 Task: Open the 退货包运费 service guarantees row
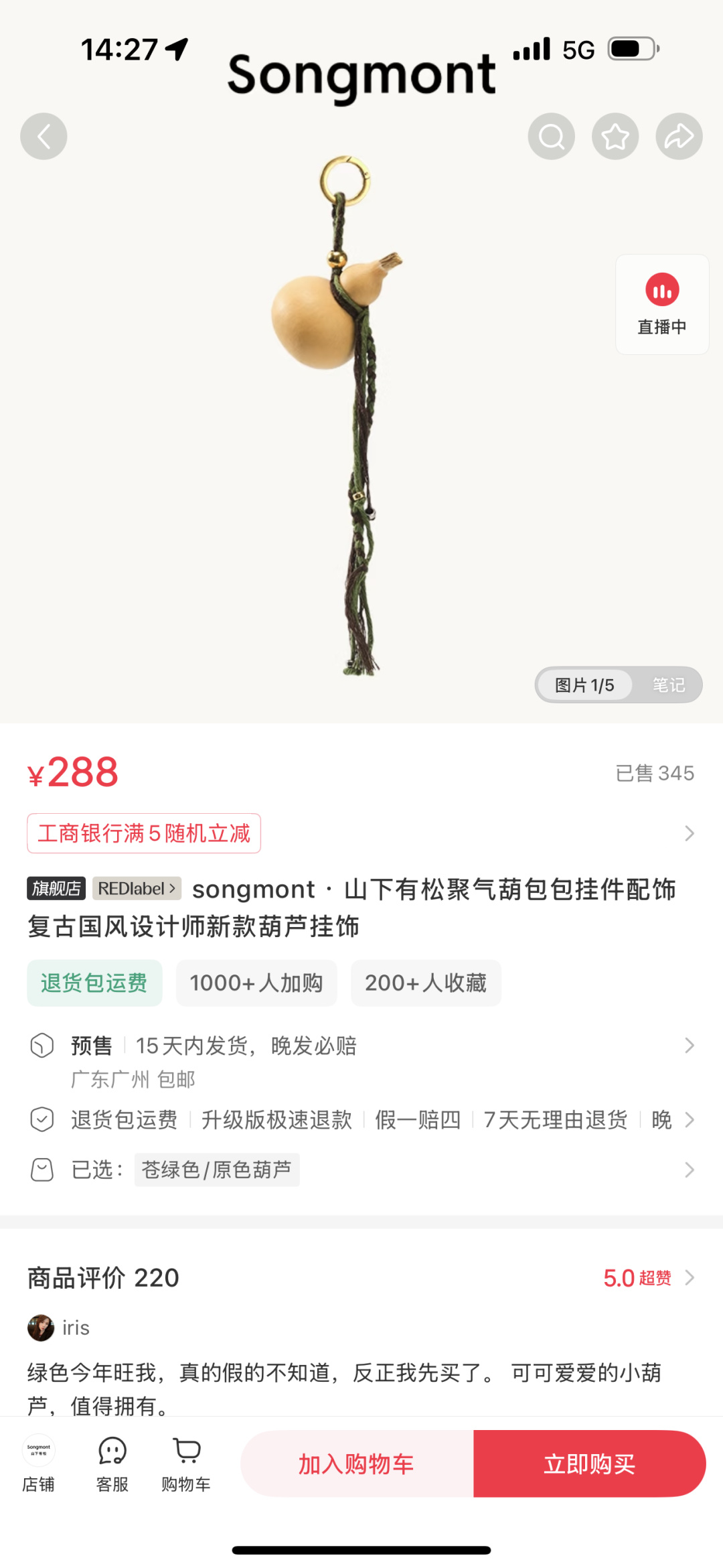point(361,1119)
